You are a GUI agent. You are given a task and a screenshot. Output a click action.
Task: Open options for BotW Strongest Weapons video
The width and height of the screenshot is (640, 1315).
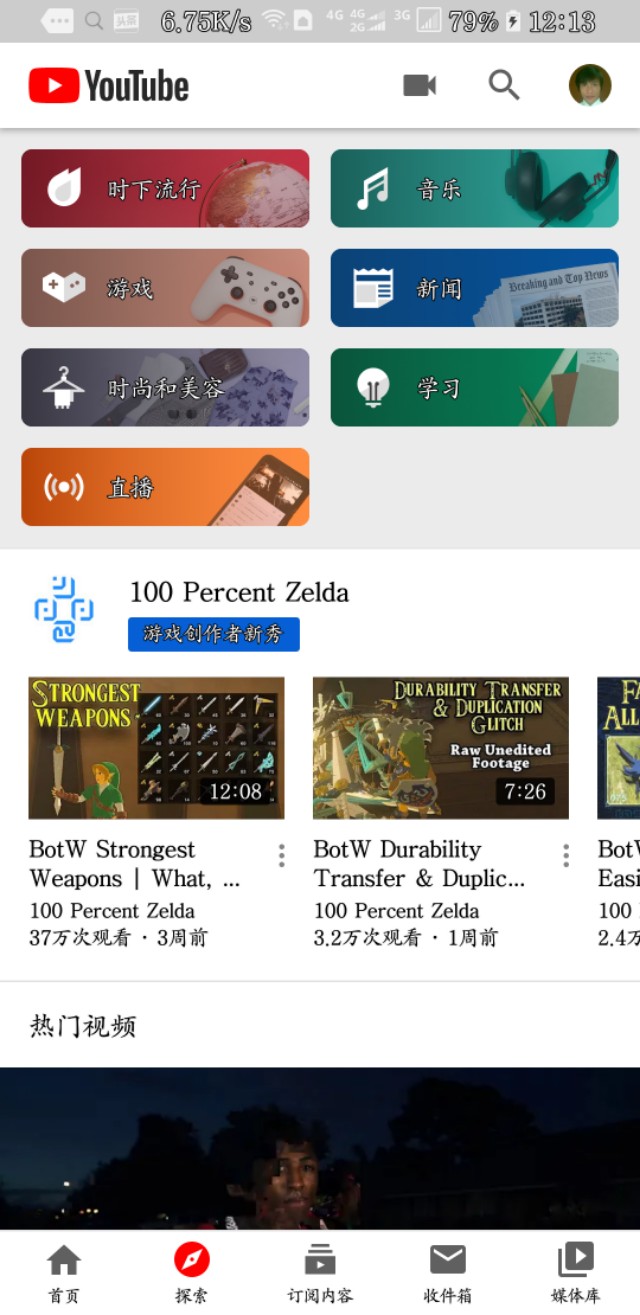(x=282, y=855)
